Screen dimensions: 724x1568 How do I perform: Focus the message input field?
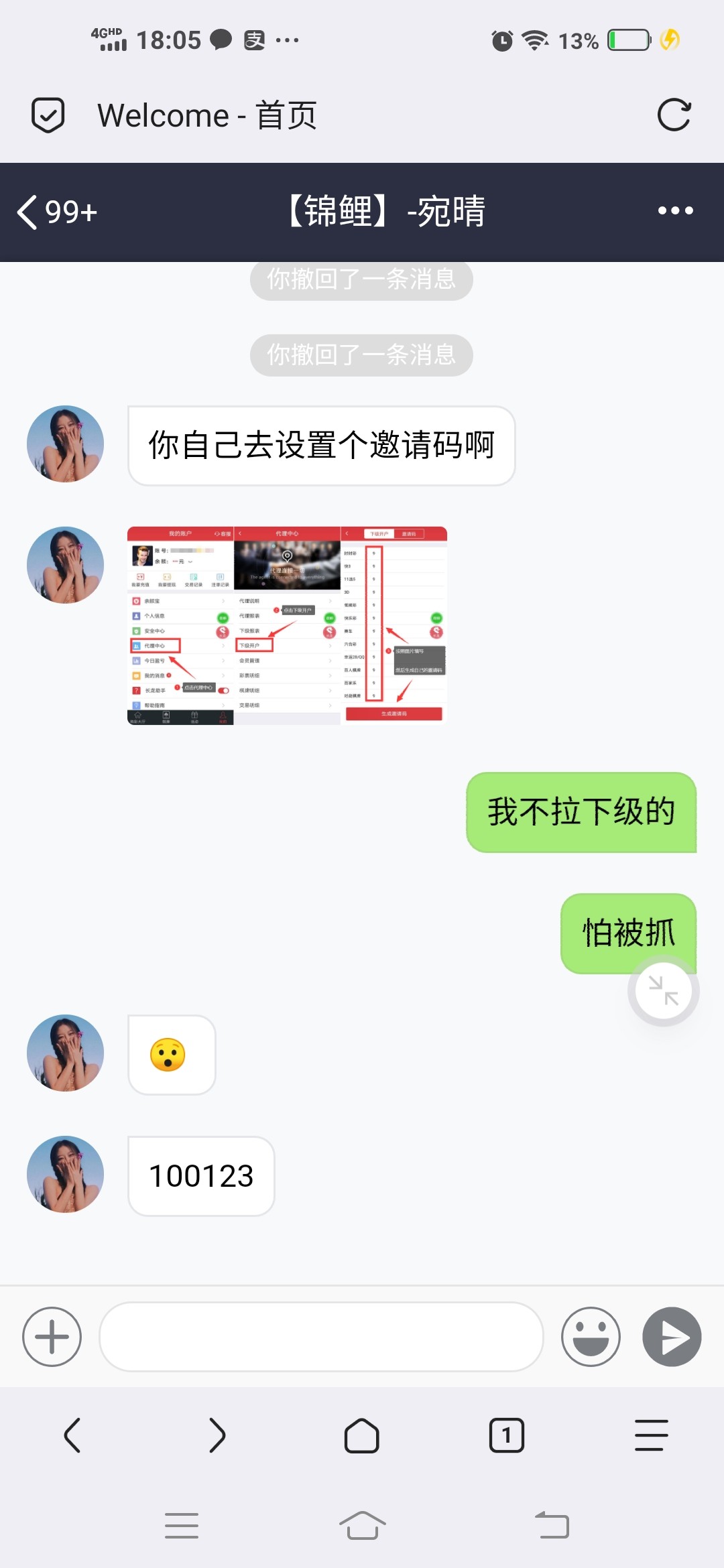(x=320, y=1336)
